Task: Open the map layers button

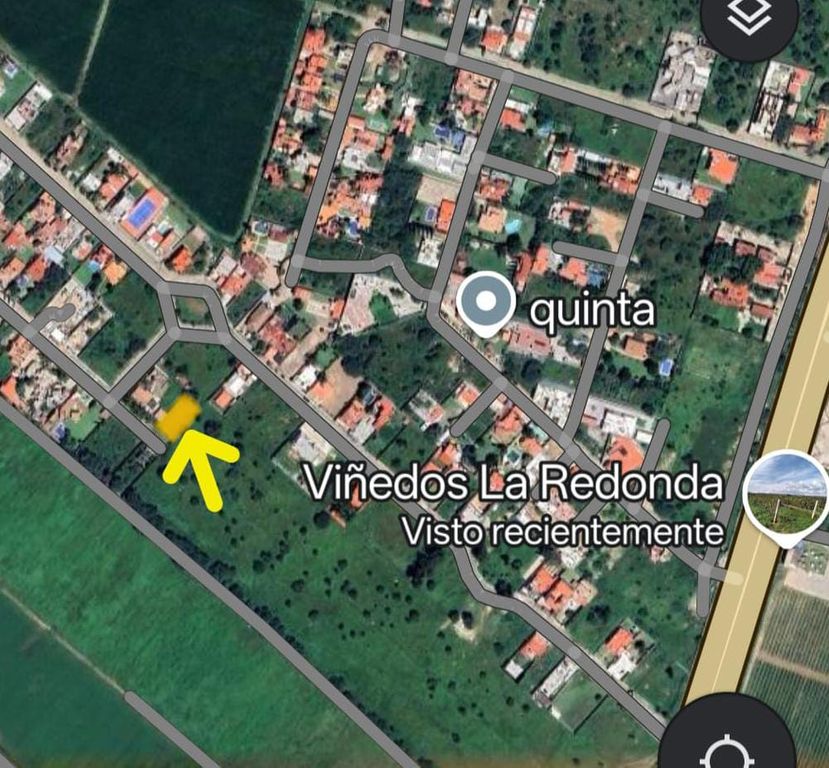Action: (x=749, y=18)
